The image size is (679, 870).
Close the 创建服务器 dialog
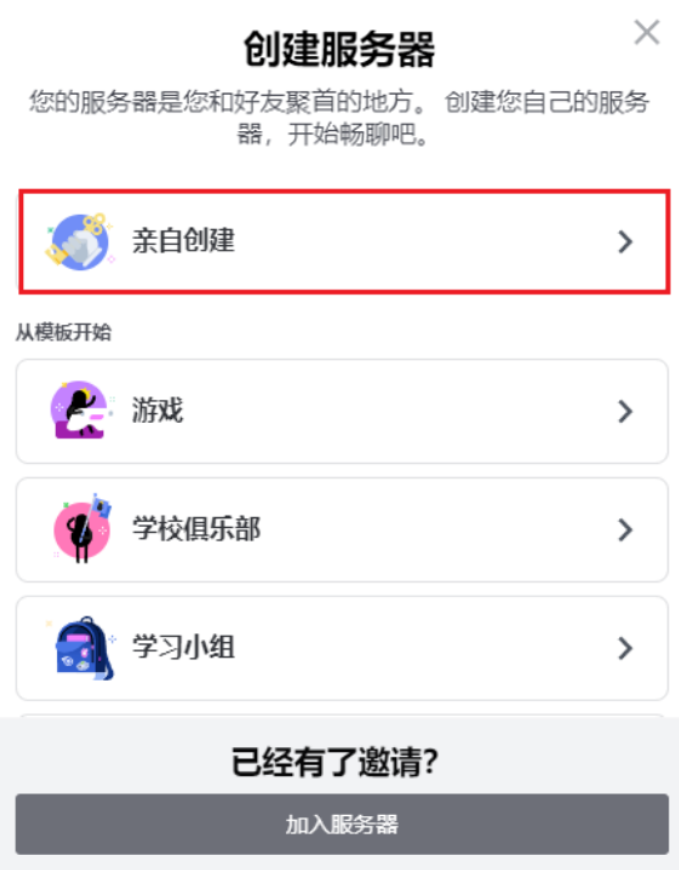pyautogui.click(x=647, y=32)
